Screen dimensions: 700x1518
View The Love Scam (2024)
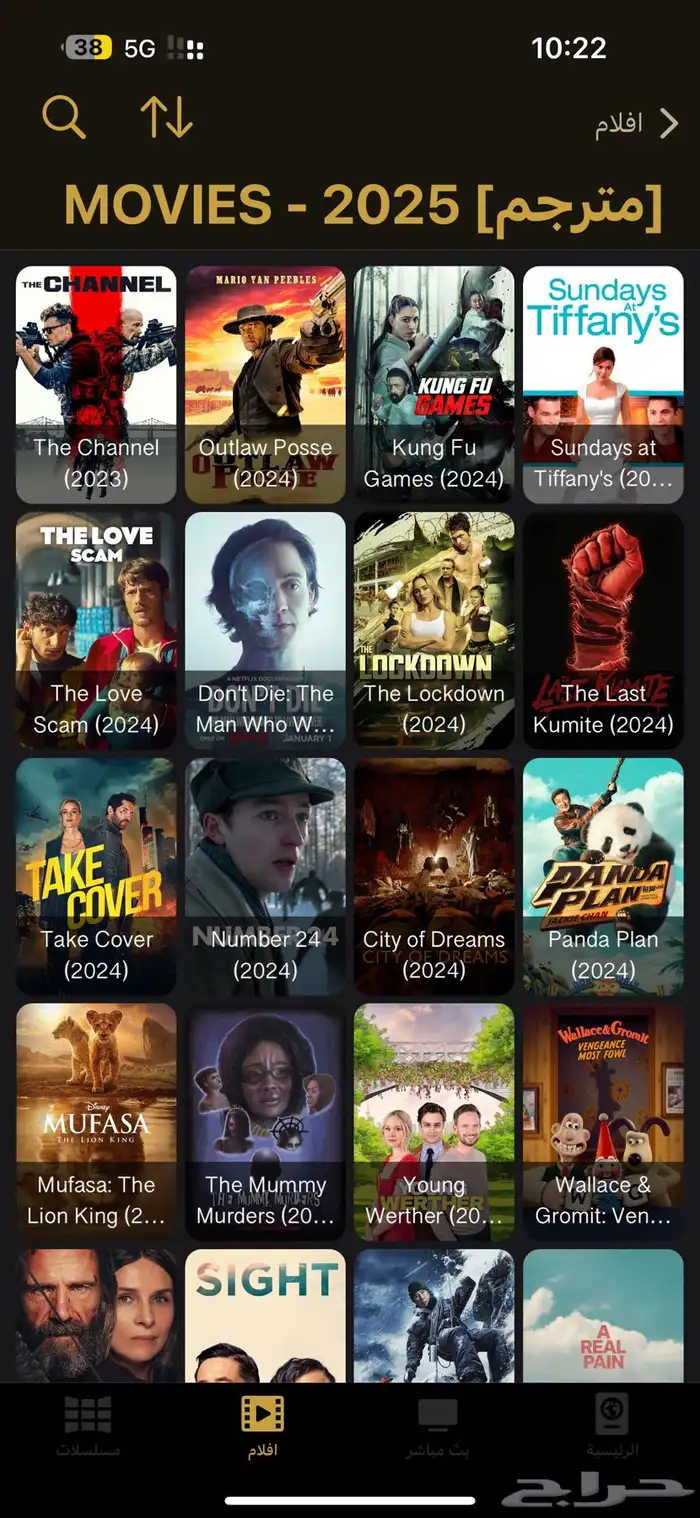pos(96,630)
